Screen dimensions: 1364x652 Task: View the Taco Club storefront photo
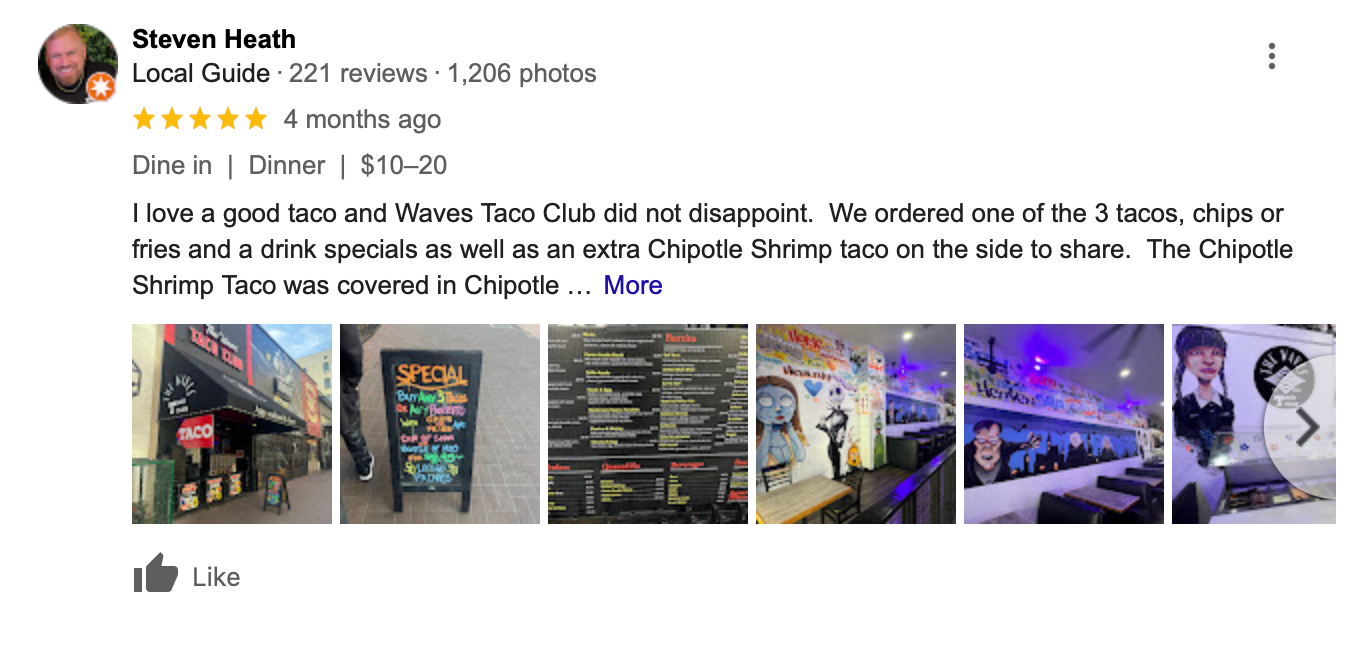pyautogui.click(x=232, y=424)
